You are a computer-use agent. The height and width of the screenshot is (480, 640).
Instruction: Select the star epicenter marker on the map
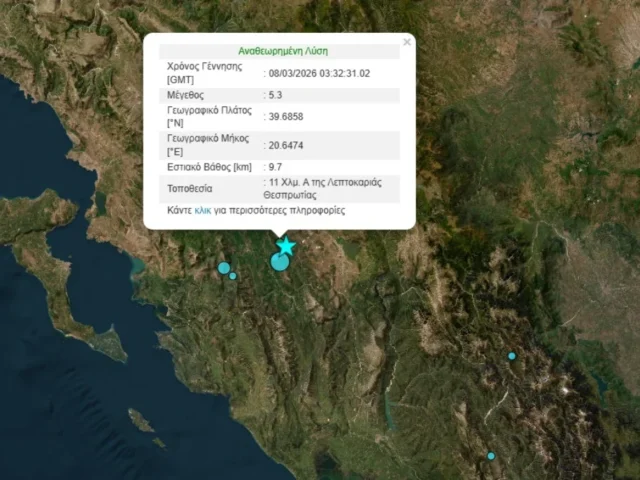pos(287,246)
